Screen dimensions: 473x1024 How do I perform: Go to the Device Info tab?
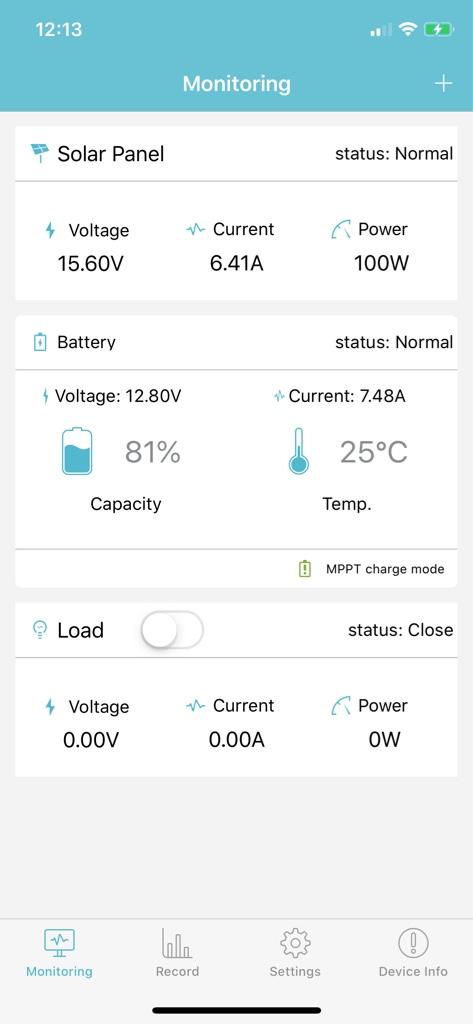point(414,953)
